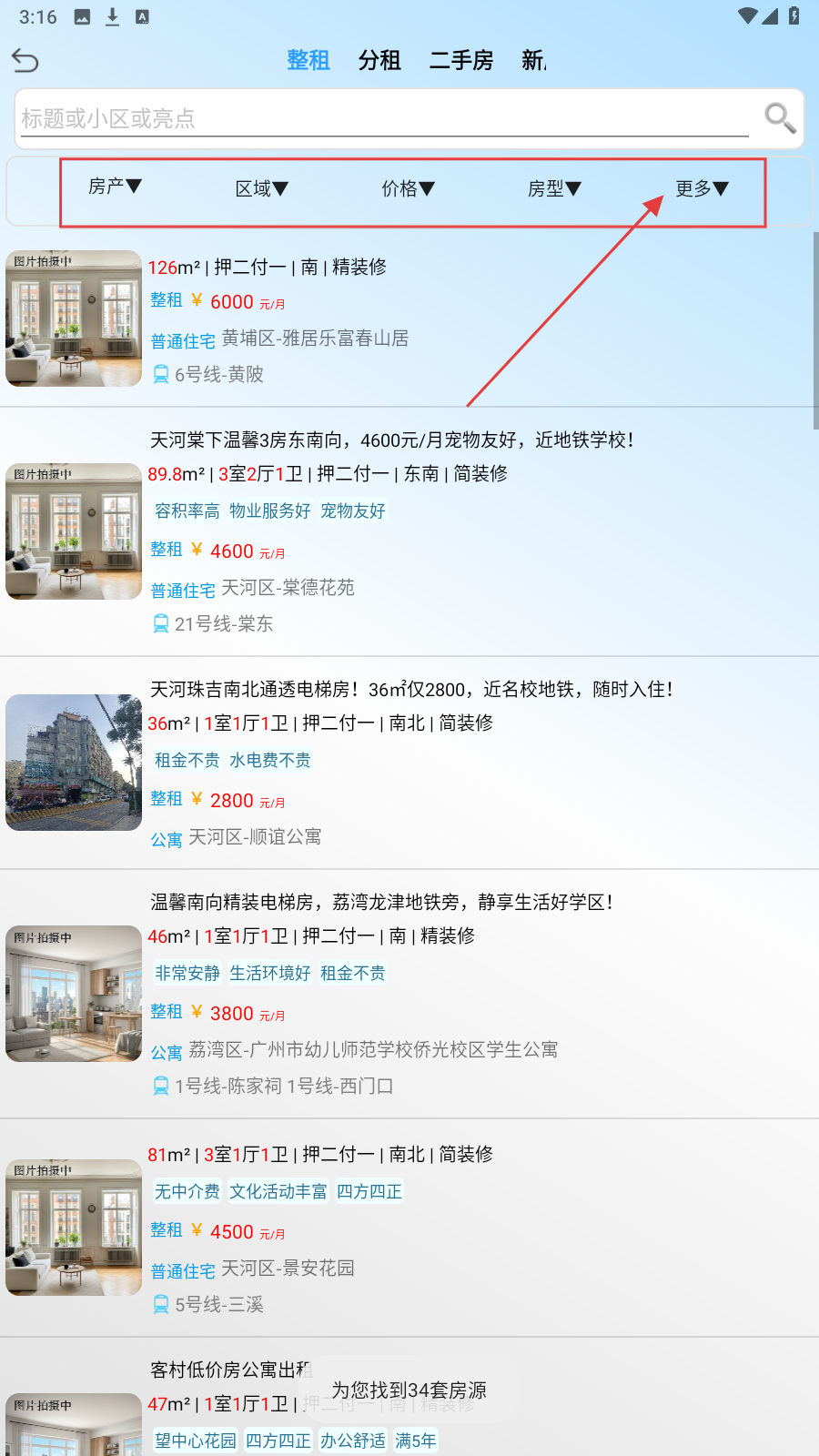
Task: Tap the 标题或小区或亮点 search field
Action: click(382, 118)
